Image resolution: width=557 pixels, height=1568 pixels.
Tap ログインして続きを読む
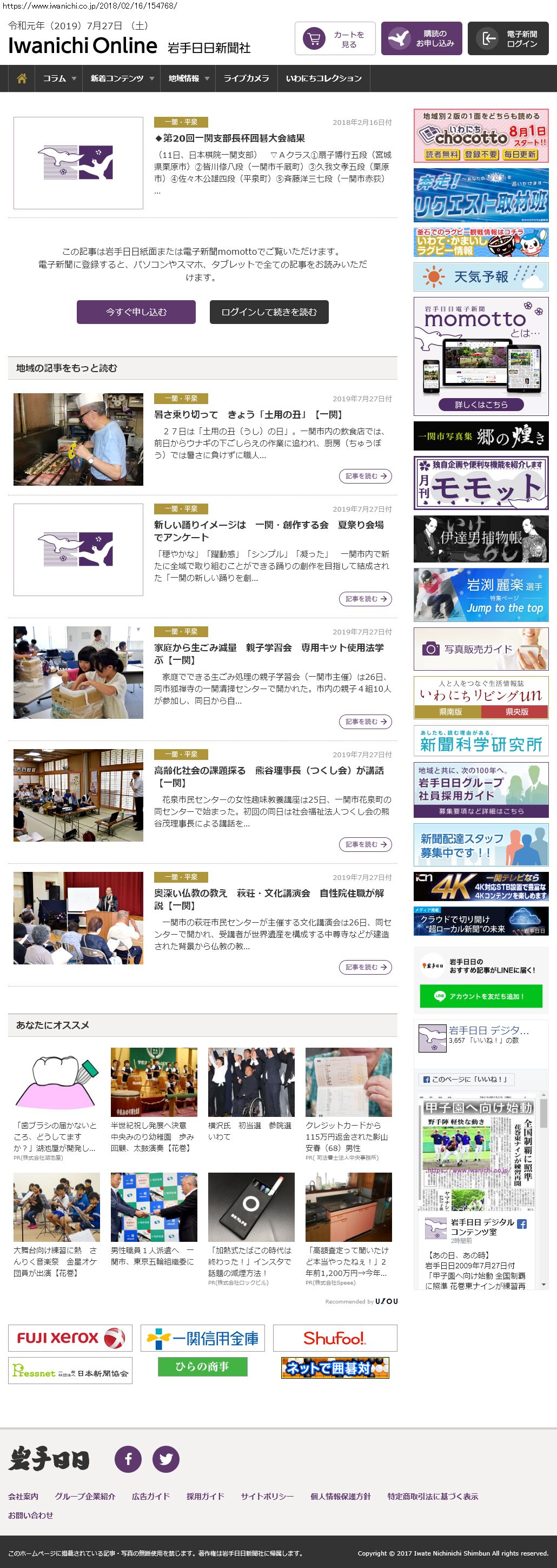(268, 312)
